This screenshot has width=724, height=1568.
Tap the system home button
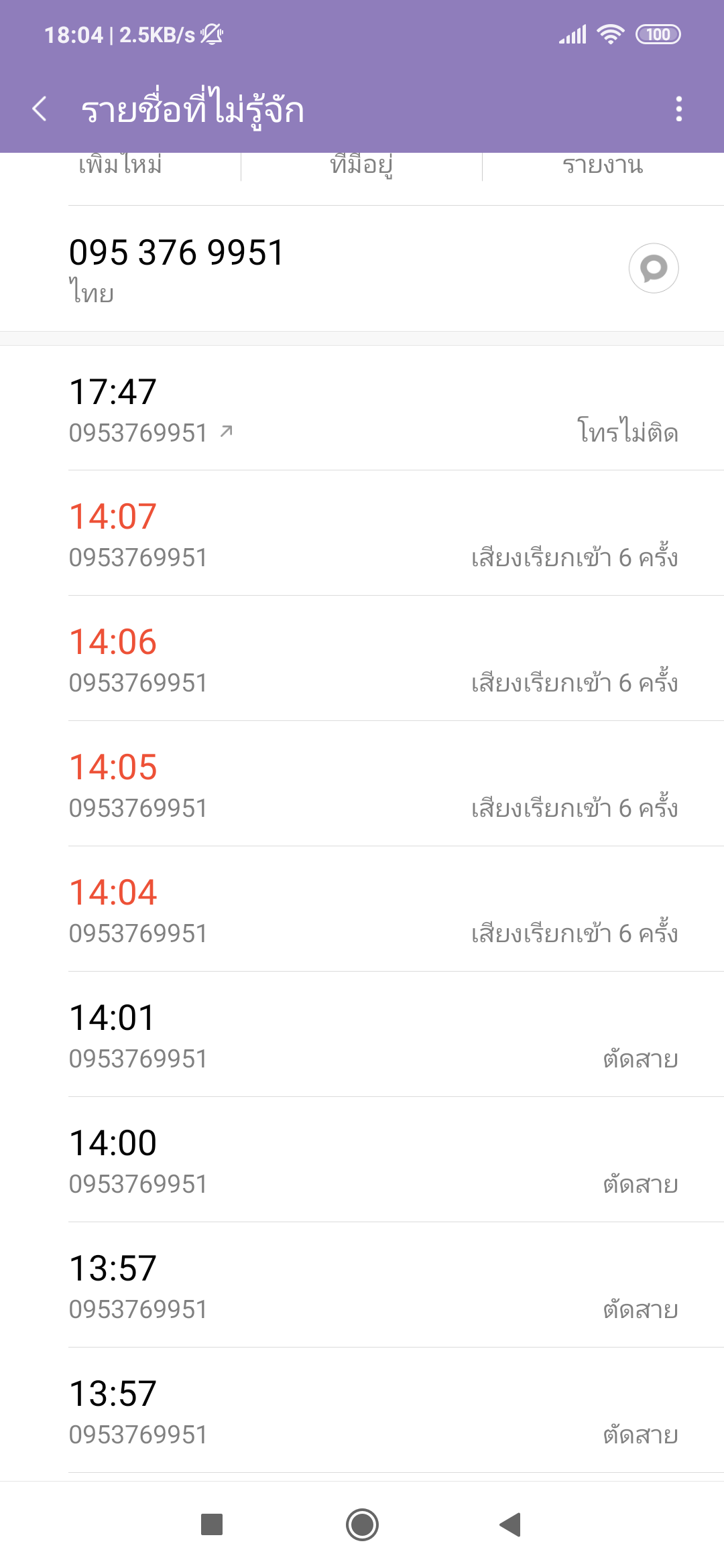pos(362,1524)
